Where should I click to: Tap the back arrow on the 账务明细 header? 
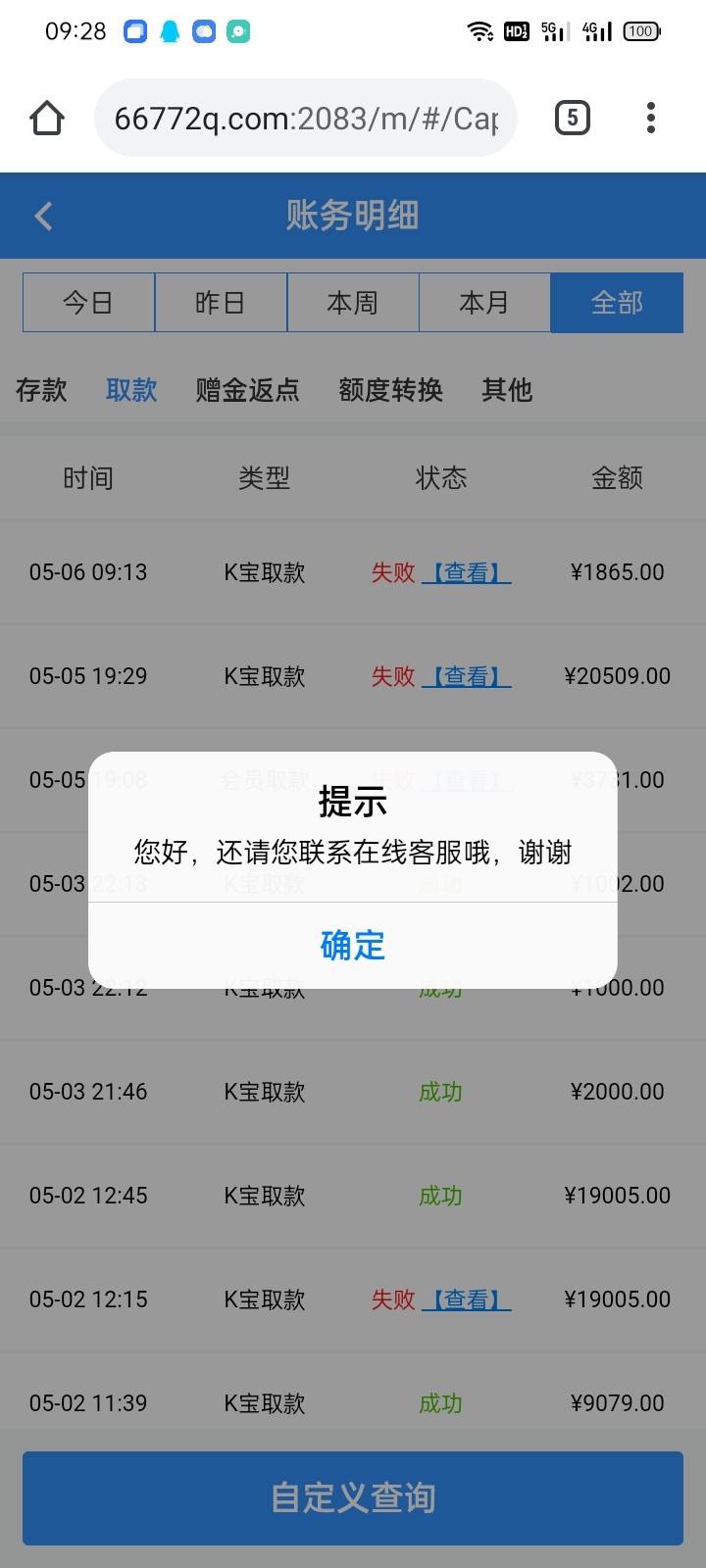pos(42,215)
